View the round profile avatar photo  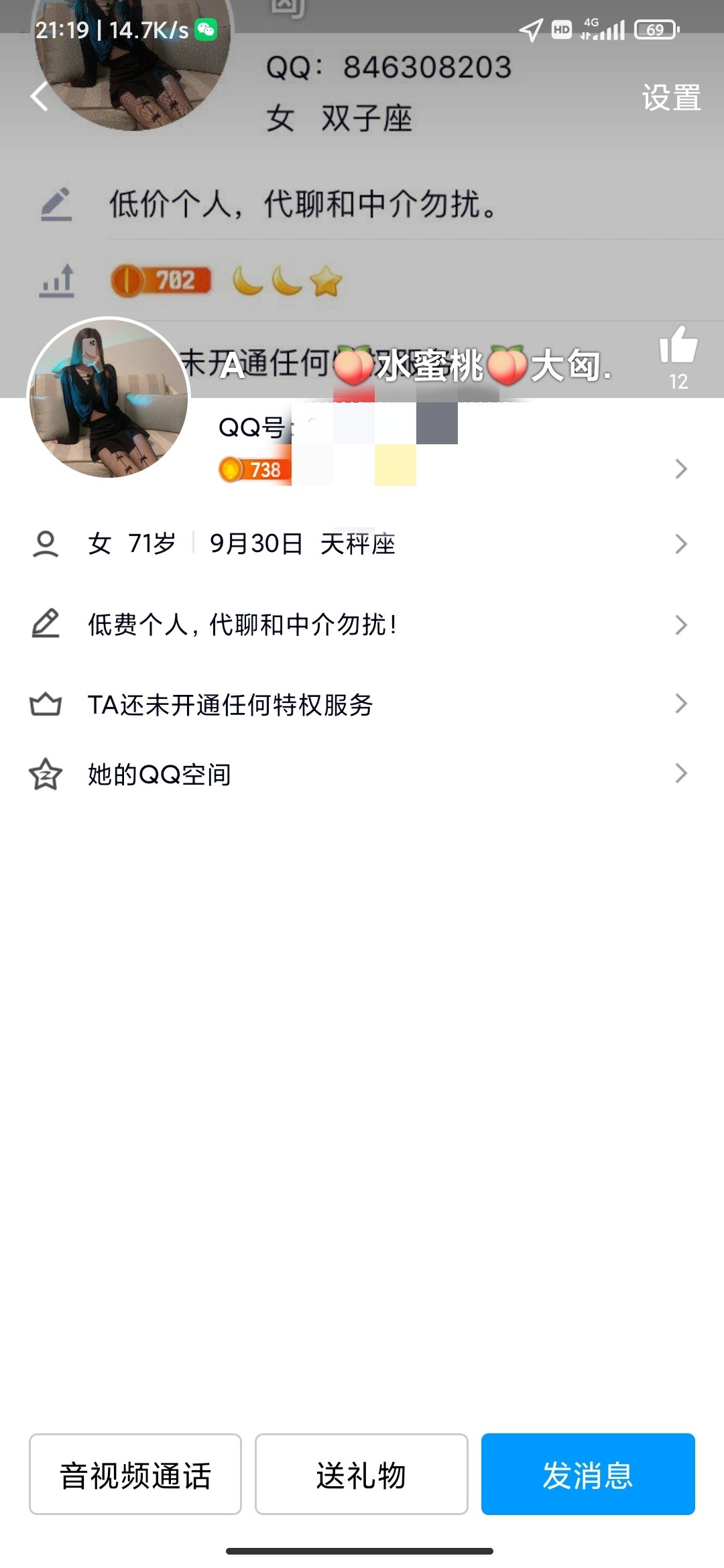(109, 398)
